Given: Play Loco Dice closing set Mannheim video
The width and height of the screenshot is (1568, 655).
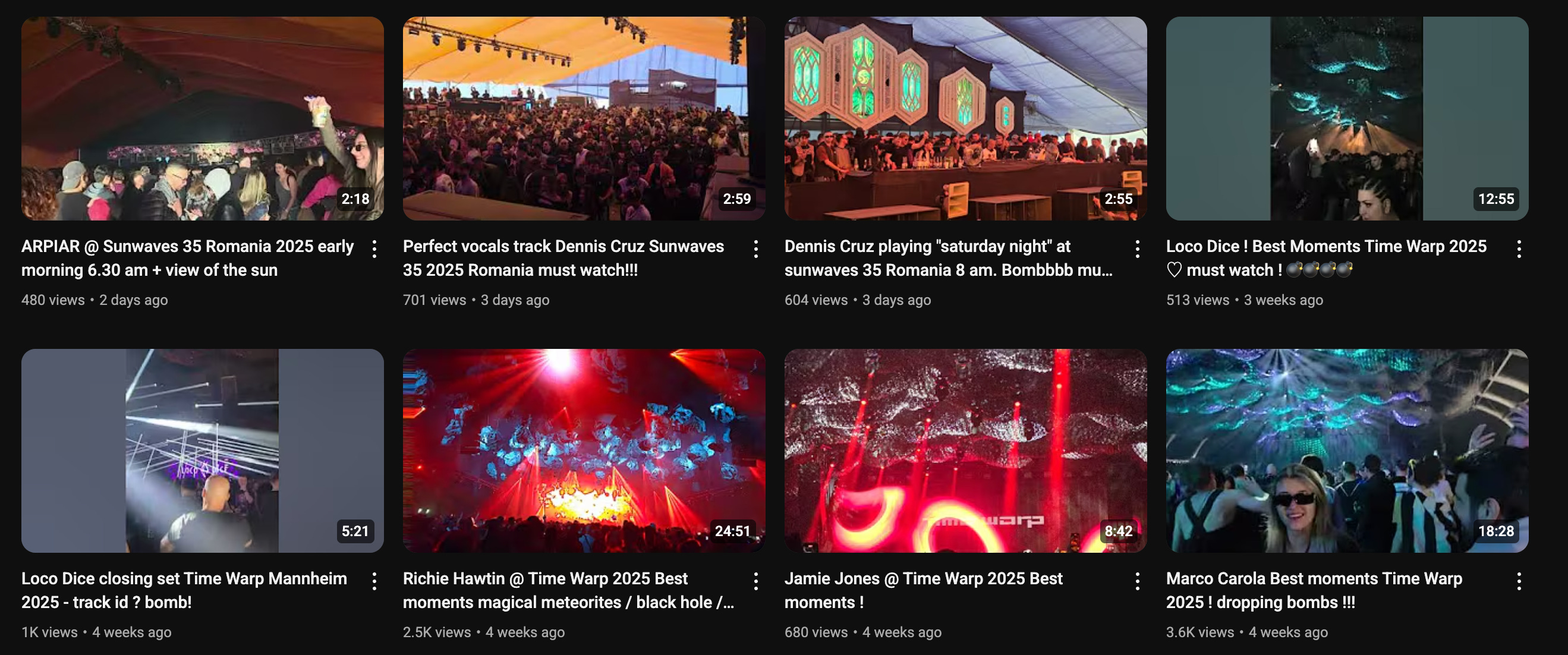Looking at the screenshot, I should coord(202,451).
